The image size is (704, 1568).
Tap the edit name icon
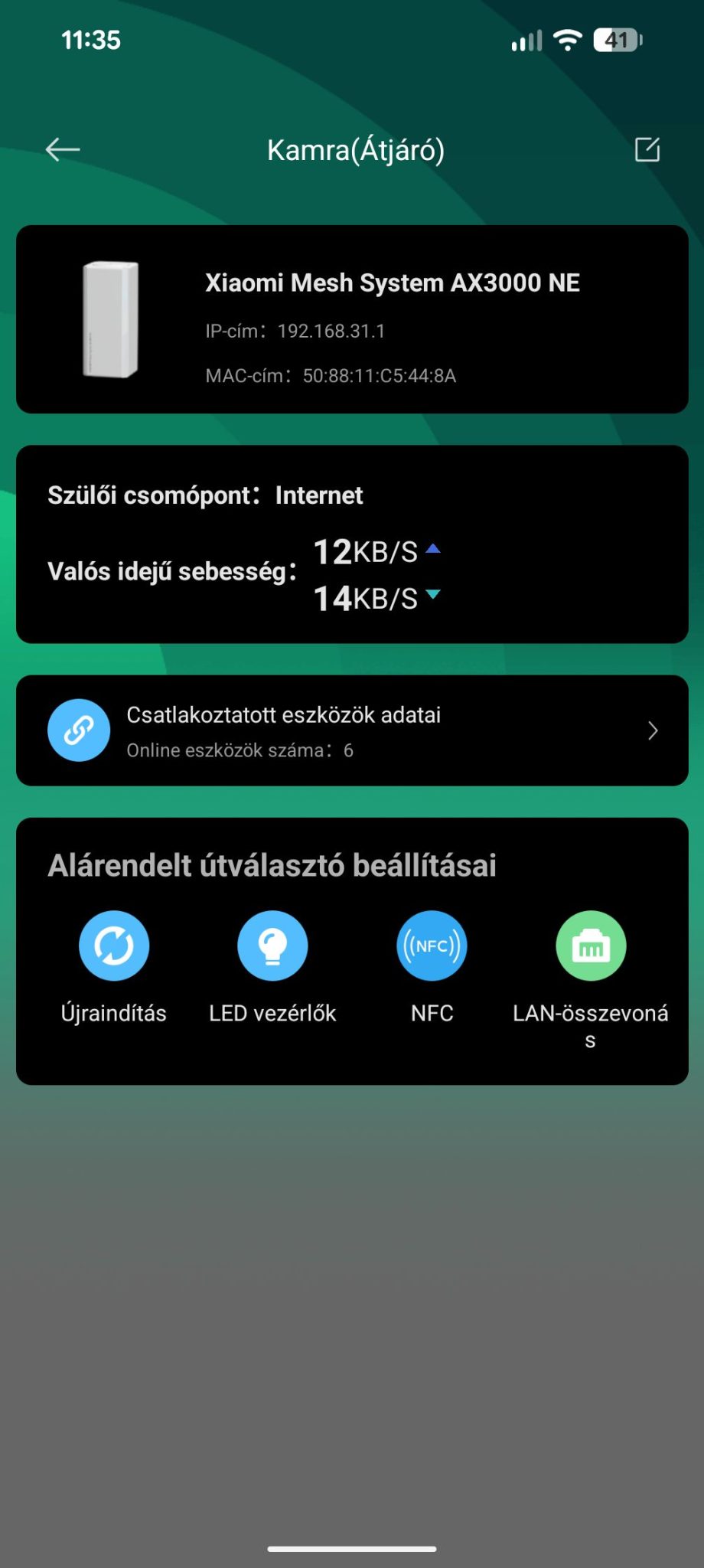pos(647,149)
